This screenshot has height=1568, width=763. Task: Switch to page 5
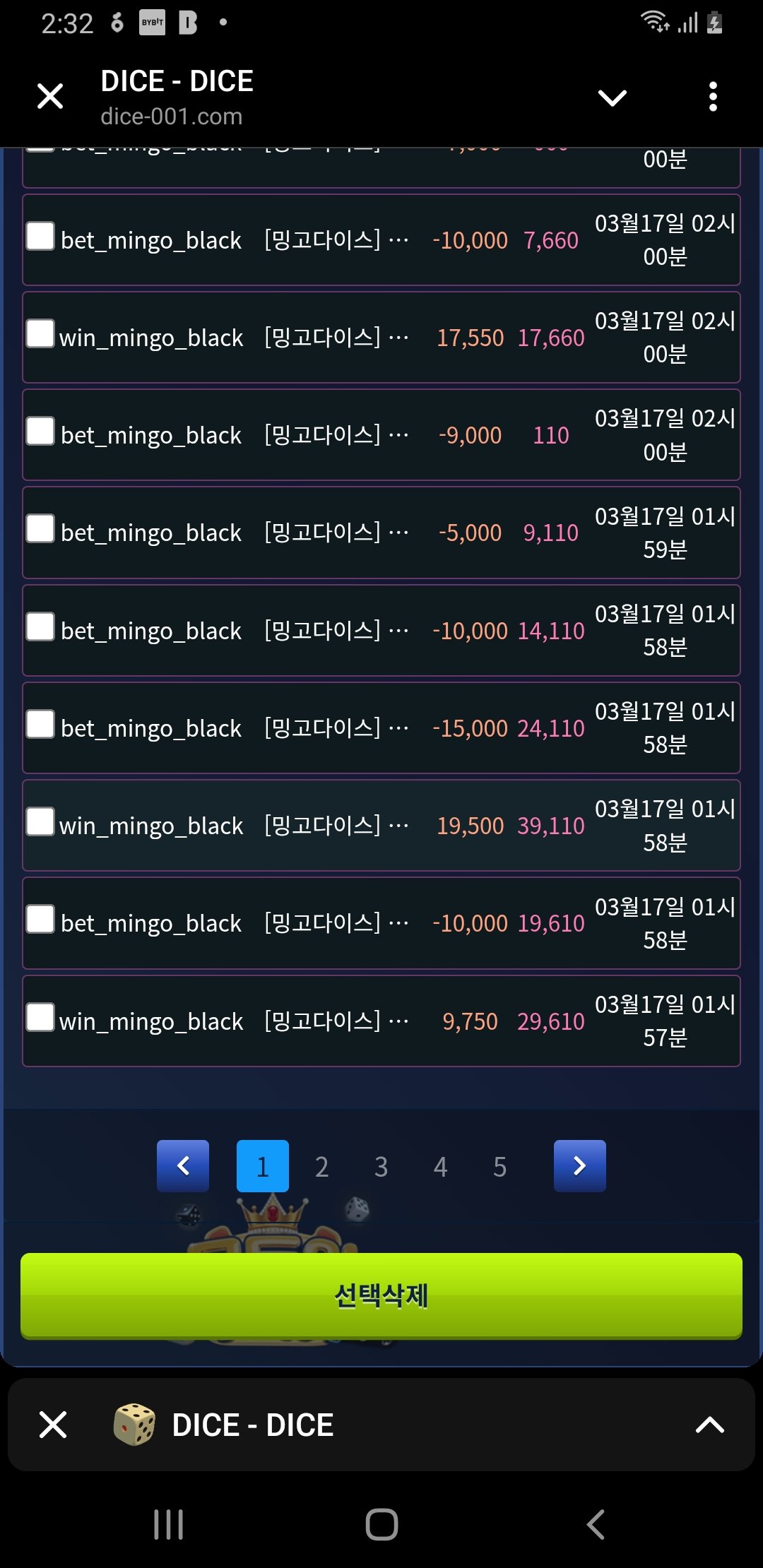click(499, 1167)
